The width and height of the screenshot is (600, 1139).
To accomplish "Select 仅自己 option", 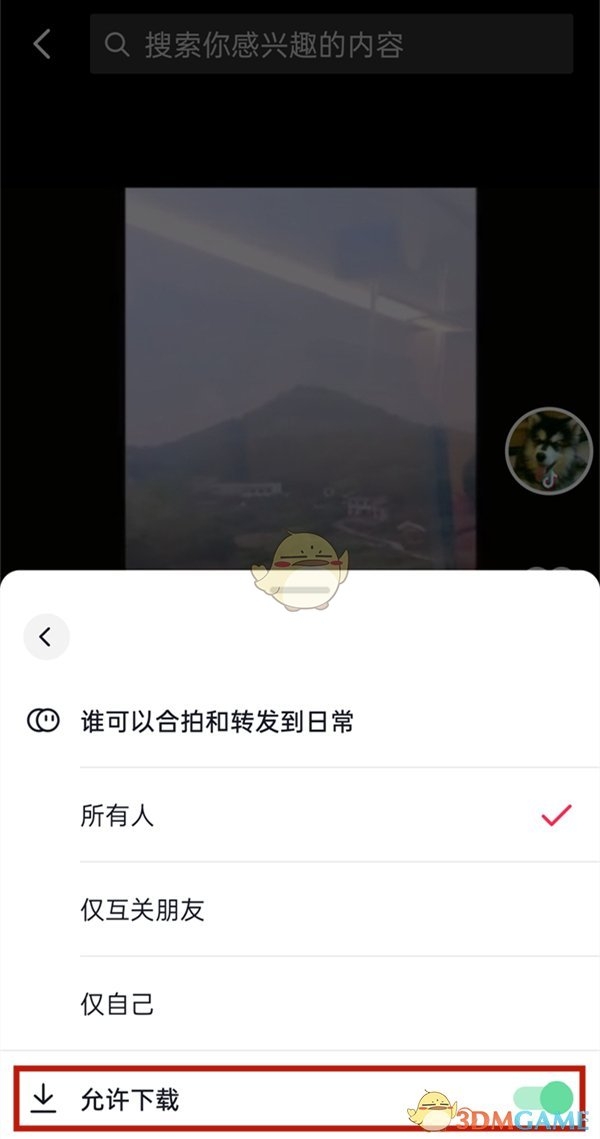I will click(300, 1003).
